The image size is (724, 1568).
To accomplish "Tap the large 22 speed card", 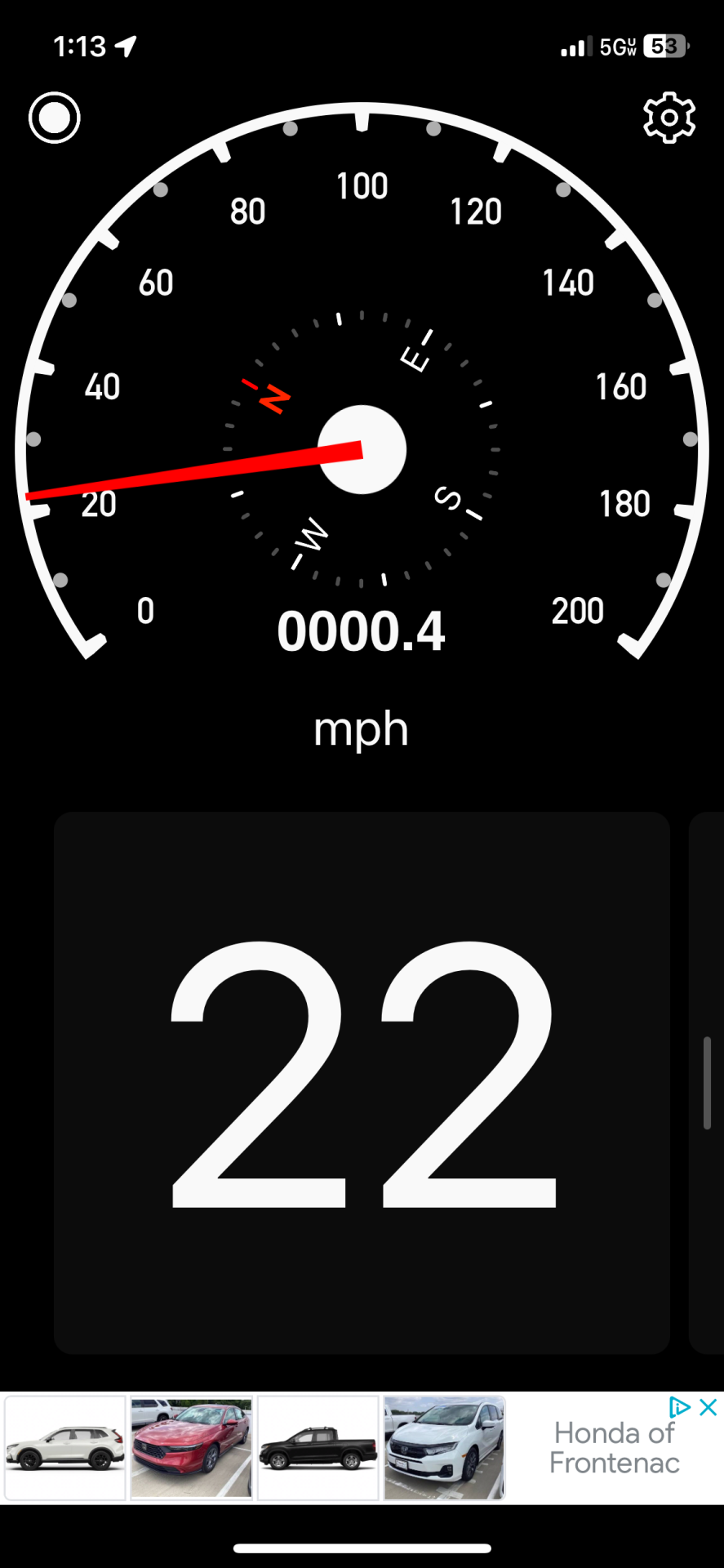I will coord(362,1083).
